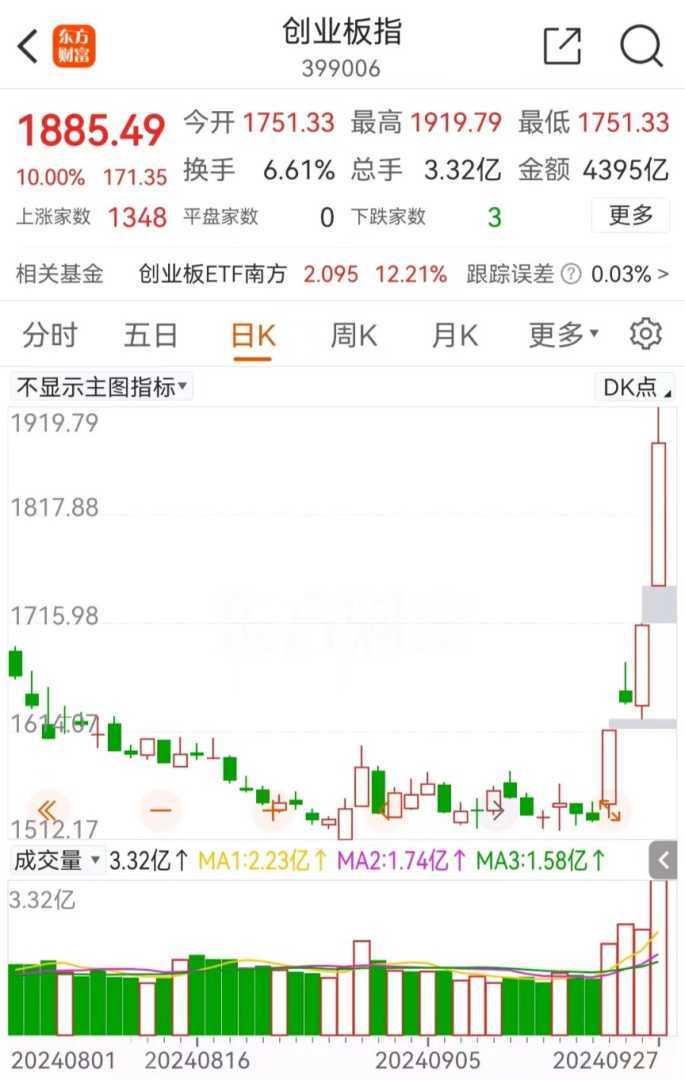Expand the 更多 chart period dropdown
The image size is (685, 1080).
tap(563, 335)
